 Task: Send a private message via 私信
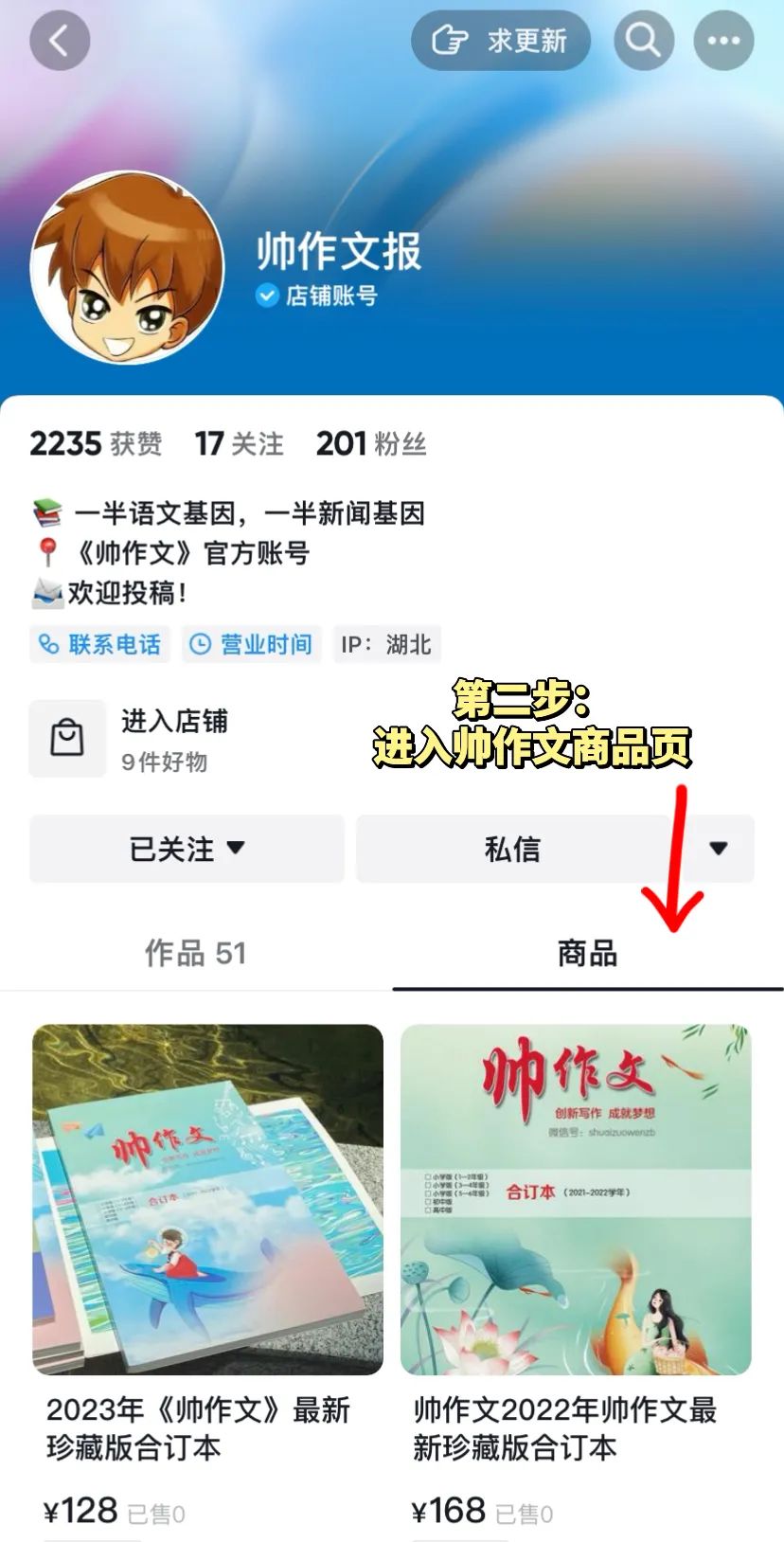coord(511,849)
